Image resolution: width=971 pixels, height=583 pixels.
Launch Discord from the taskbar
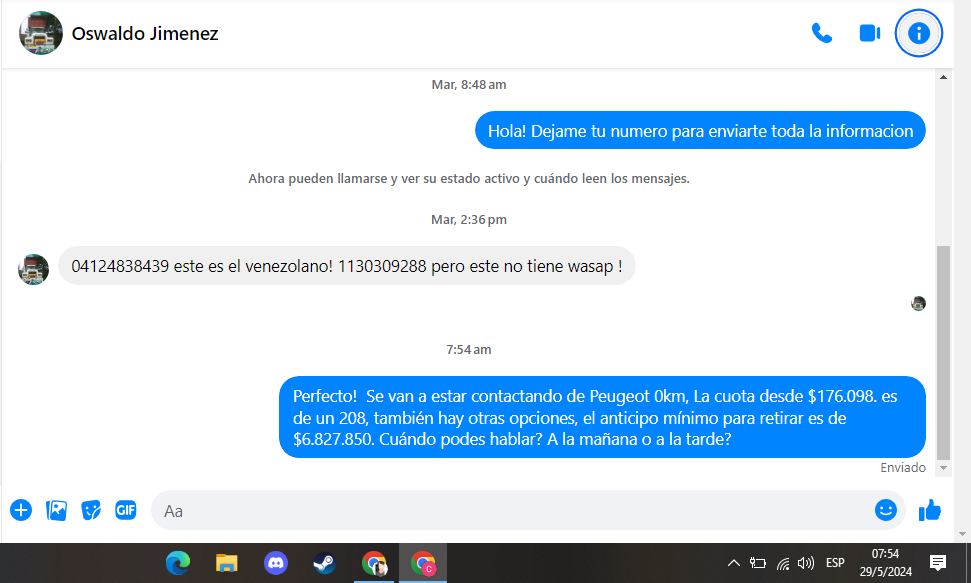(276, 563)
